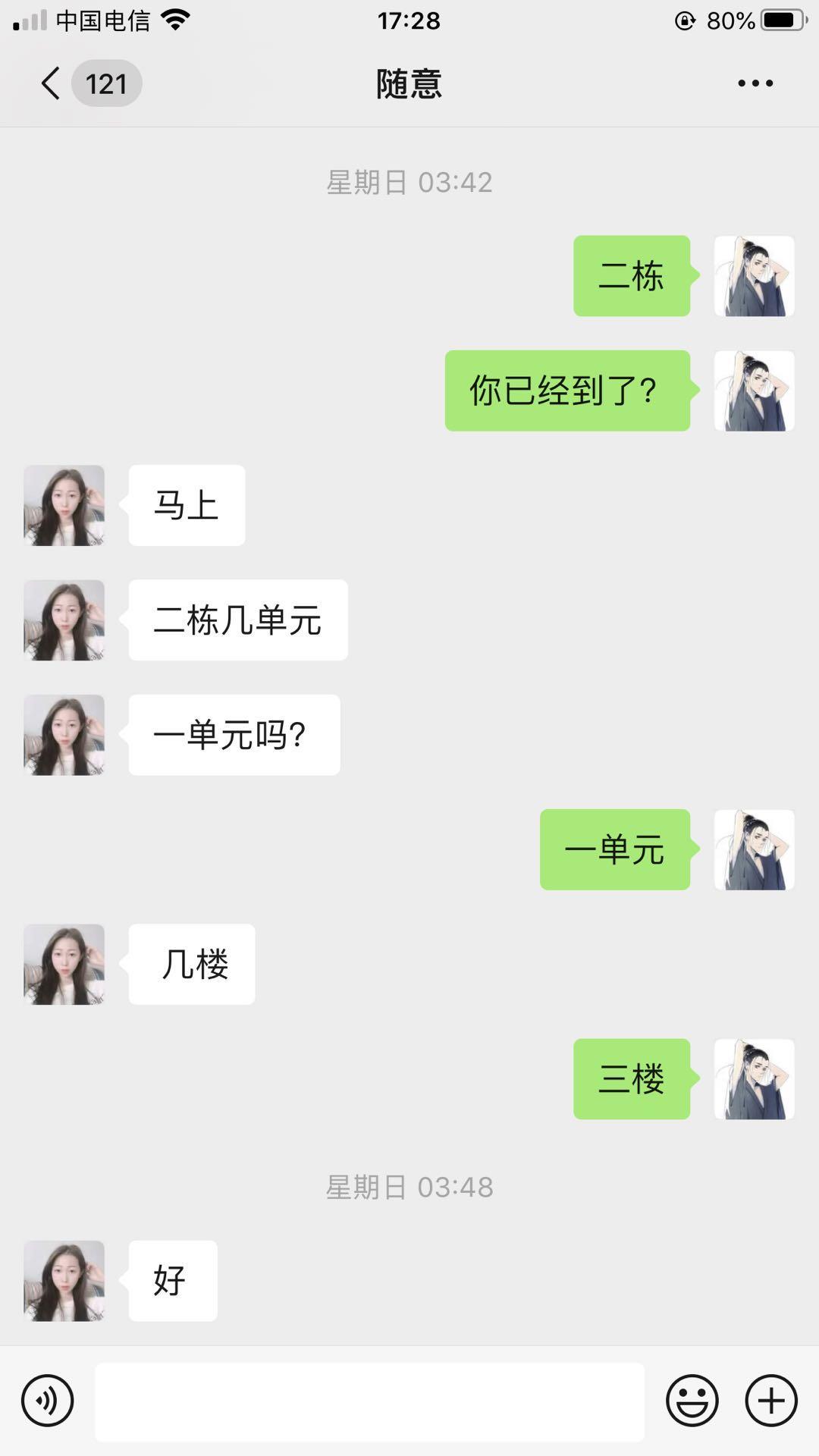
Task: Tap the '二栋几单元' message bubble
Action: 237,620
